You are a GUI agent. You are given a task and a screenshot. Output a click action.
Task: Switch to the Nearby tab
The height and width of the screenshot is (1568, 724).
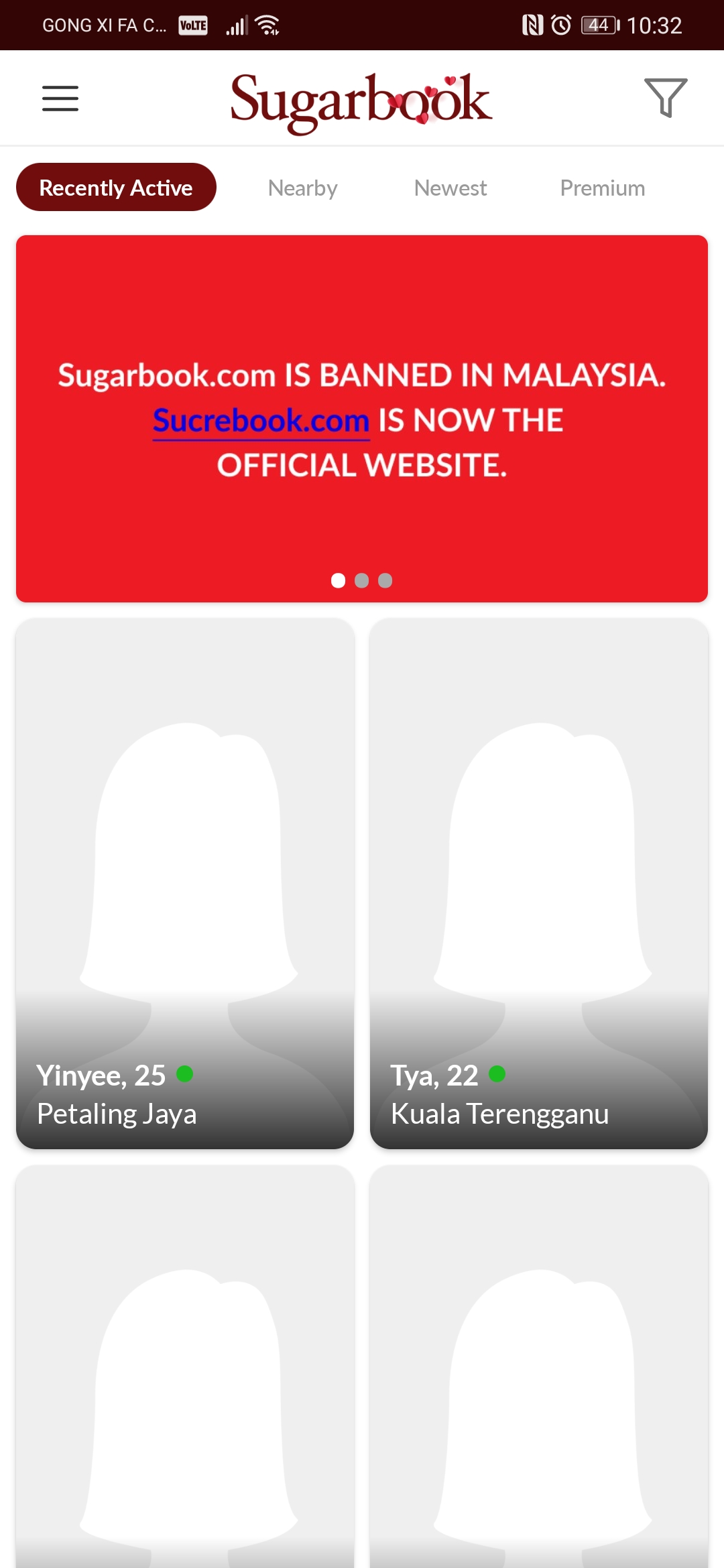pyautogui.click(x=302, y=188)
